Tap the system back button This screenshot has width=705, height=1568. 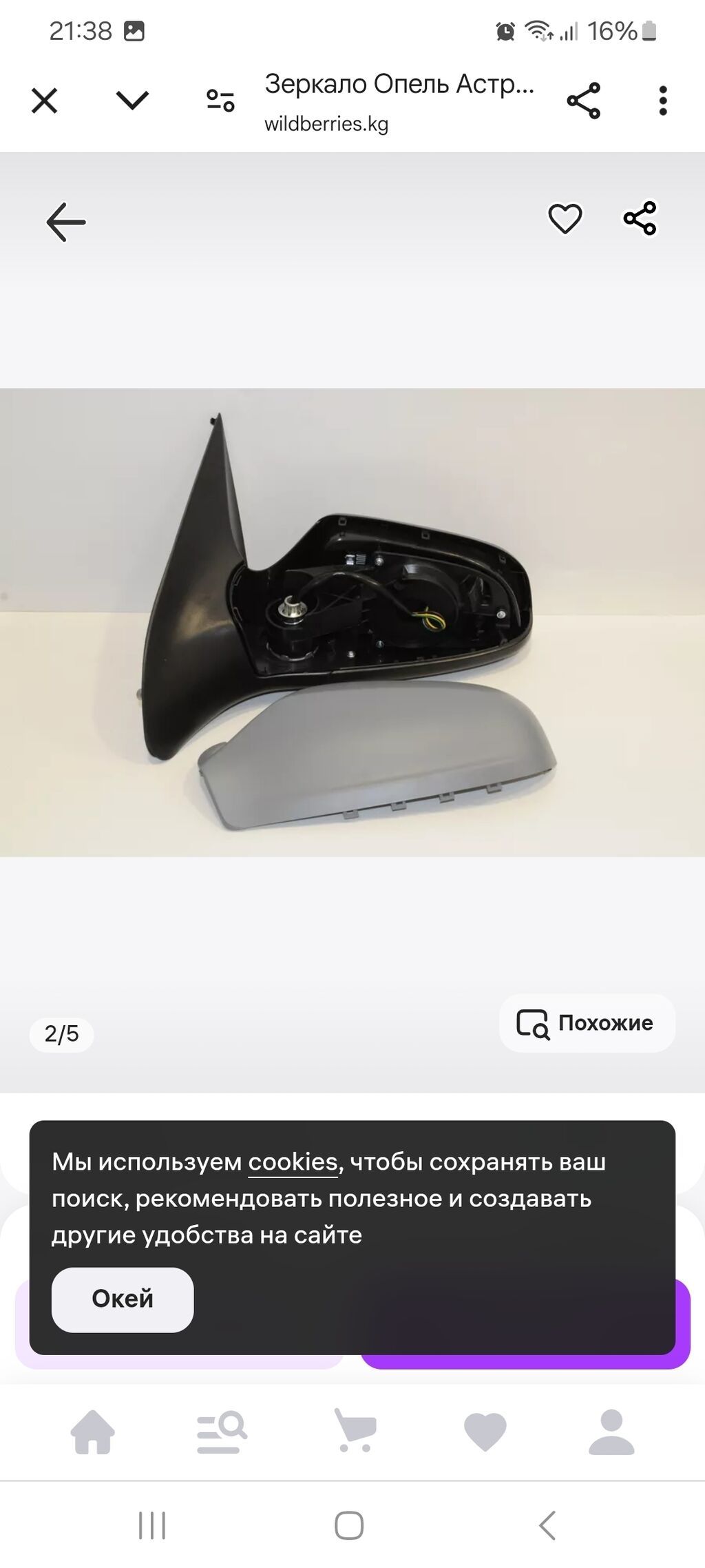(547, 1525)
